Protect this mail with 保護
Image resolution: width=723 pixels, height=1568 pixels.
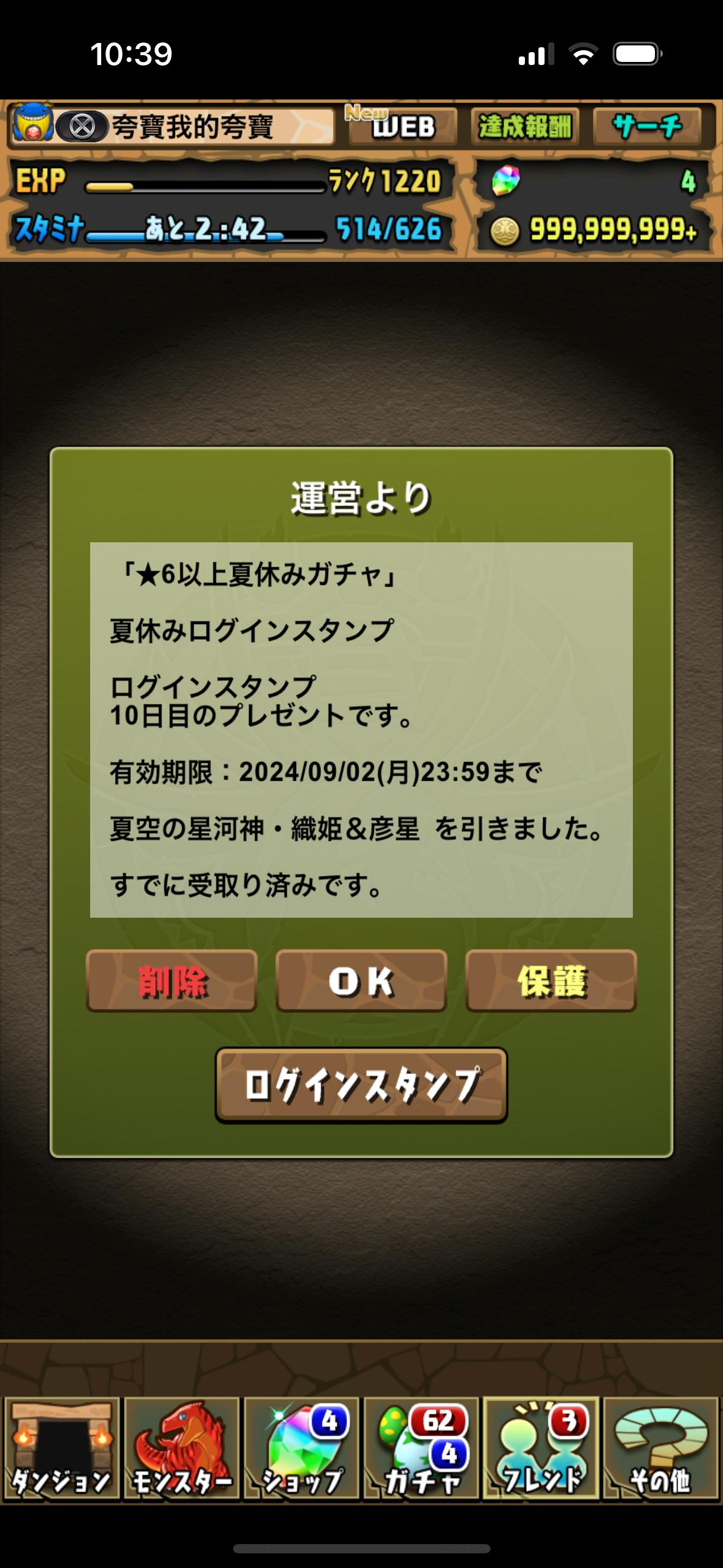point(551,980)
